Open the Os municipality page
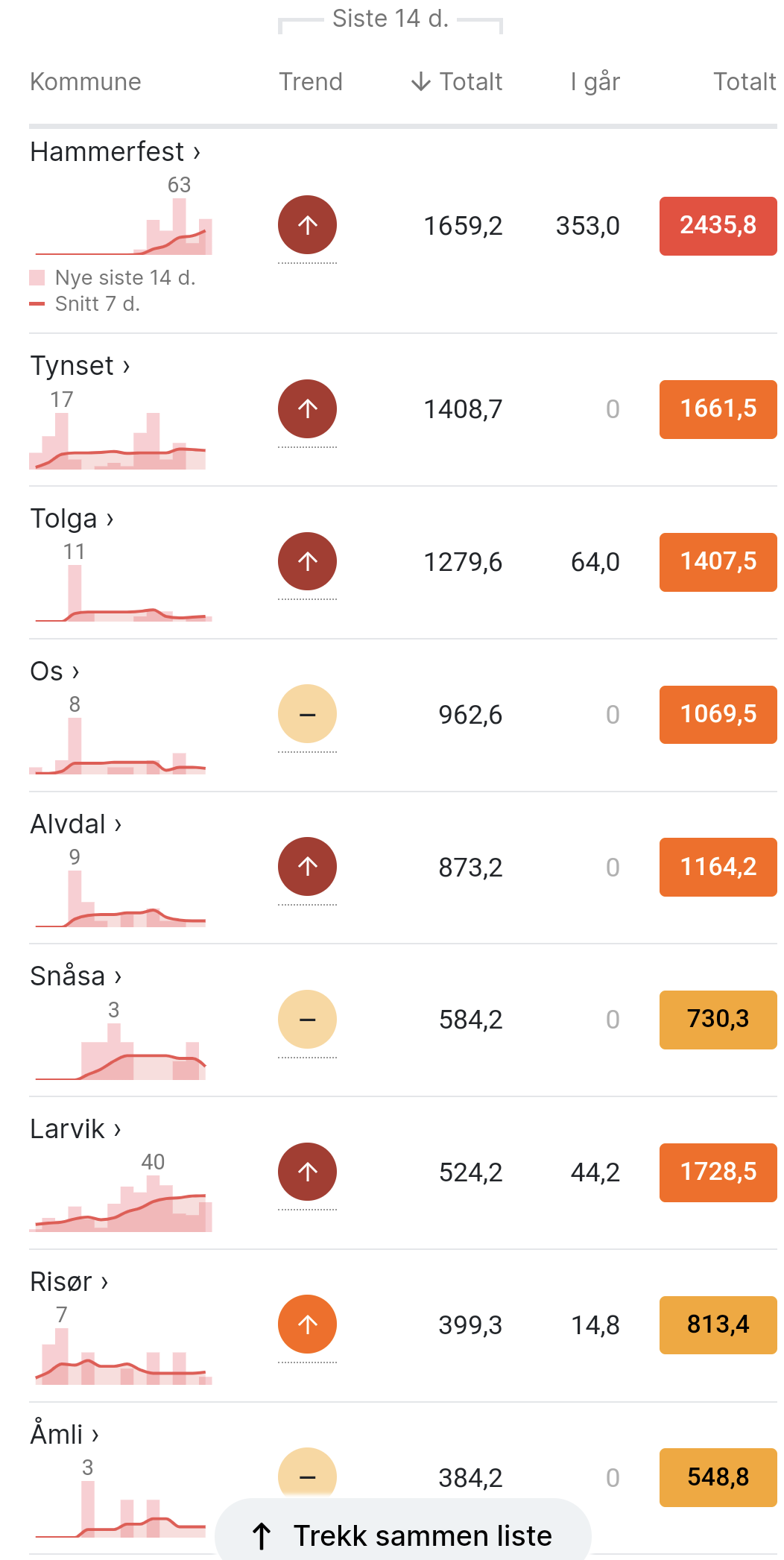Viewport: 784px width, 1560px height. pos(54,672)
